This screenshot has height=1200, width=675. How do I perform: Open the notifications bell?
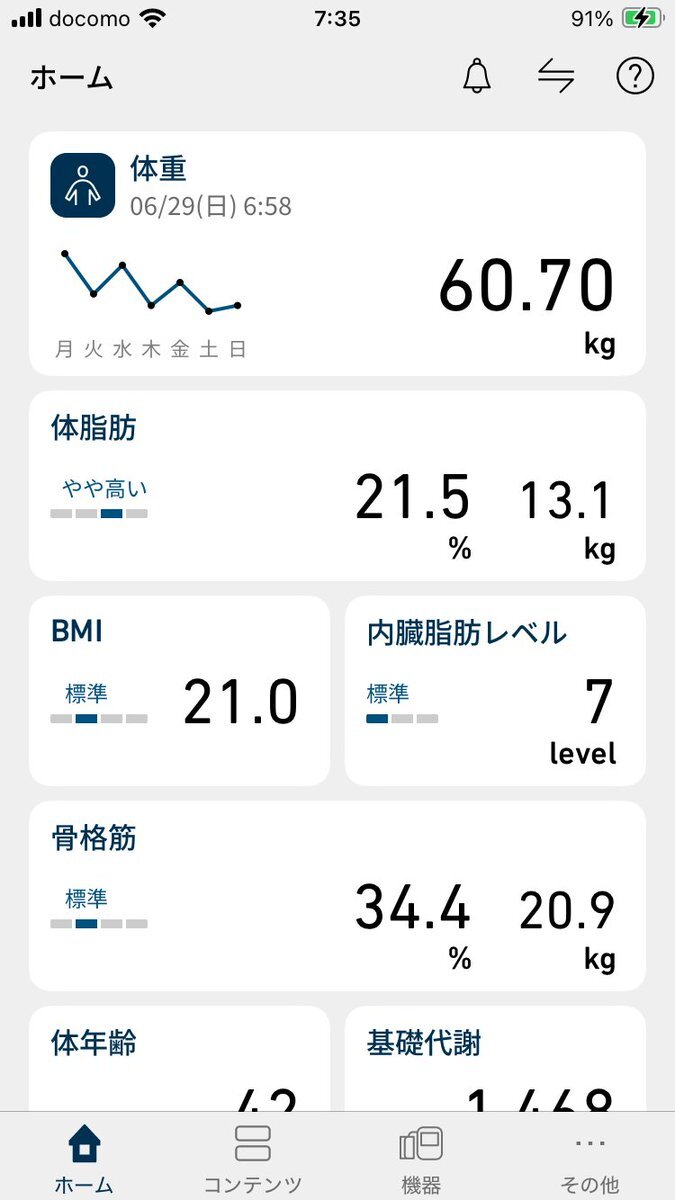477,77
